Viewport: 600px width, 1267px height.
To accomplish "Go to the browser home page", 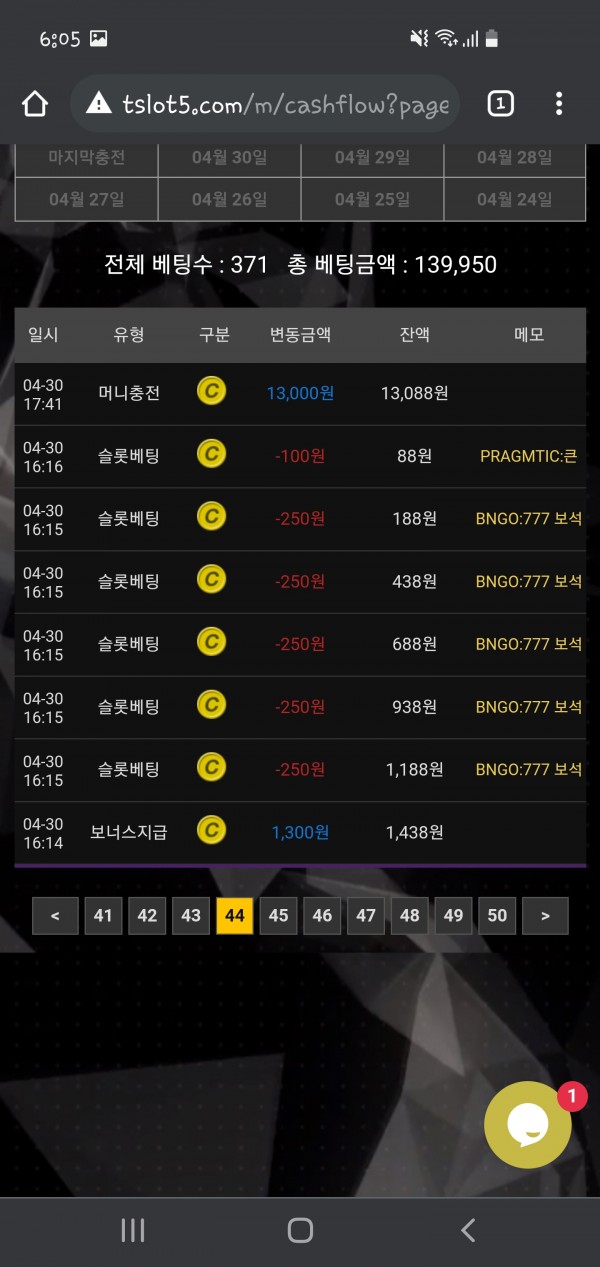I will tap(35, 104).
